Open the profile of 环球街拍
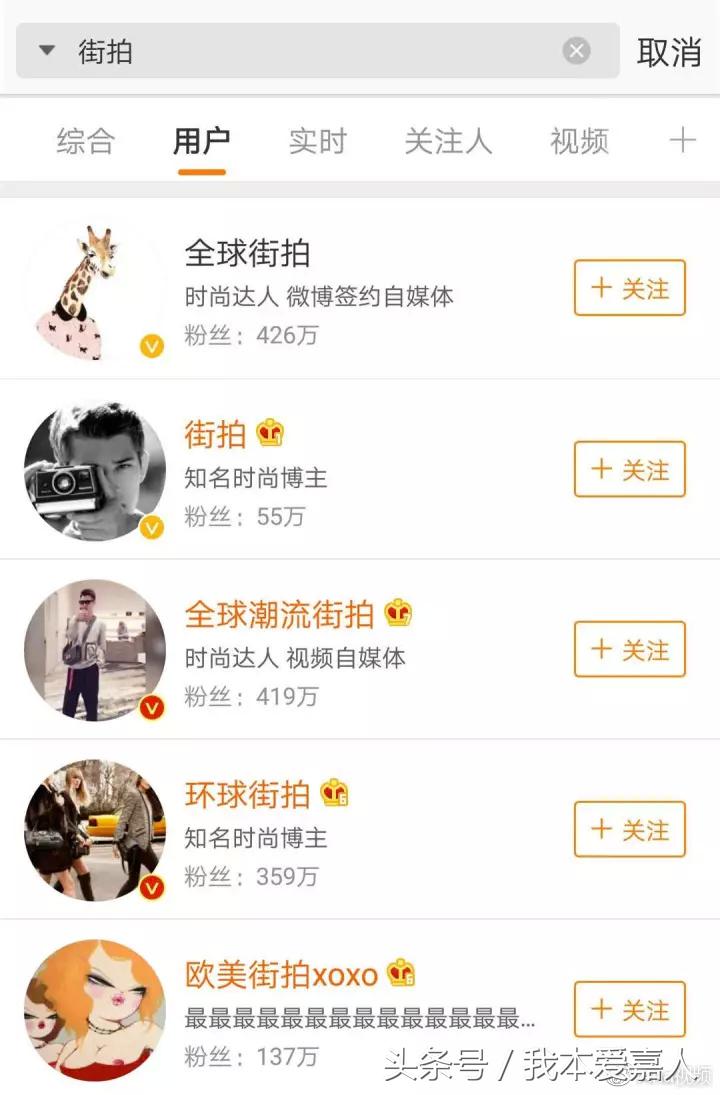 (x=247, y=794)
